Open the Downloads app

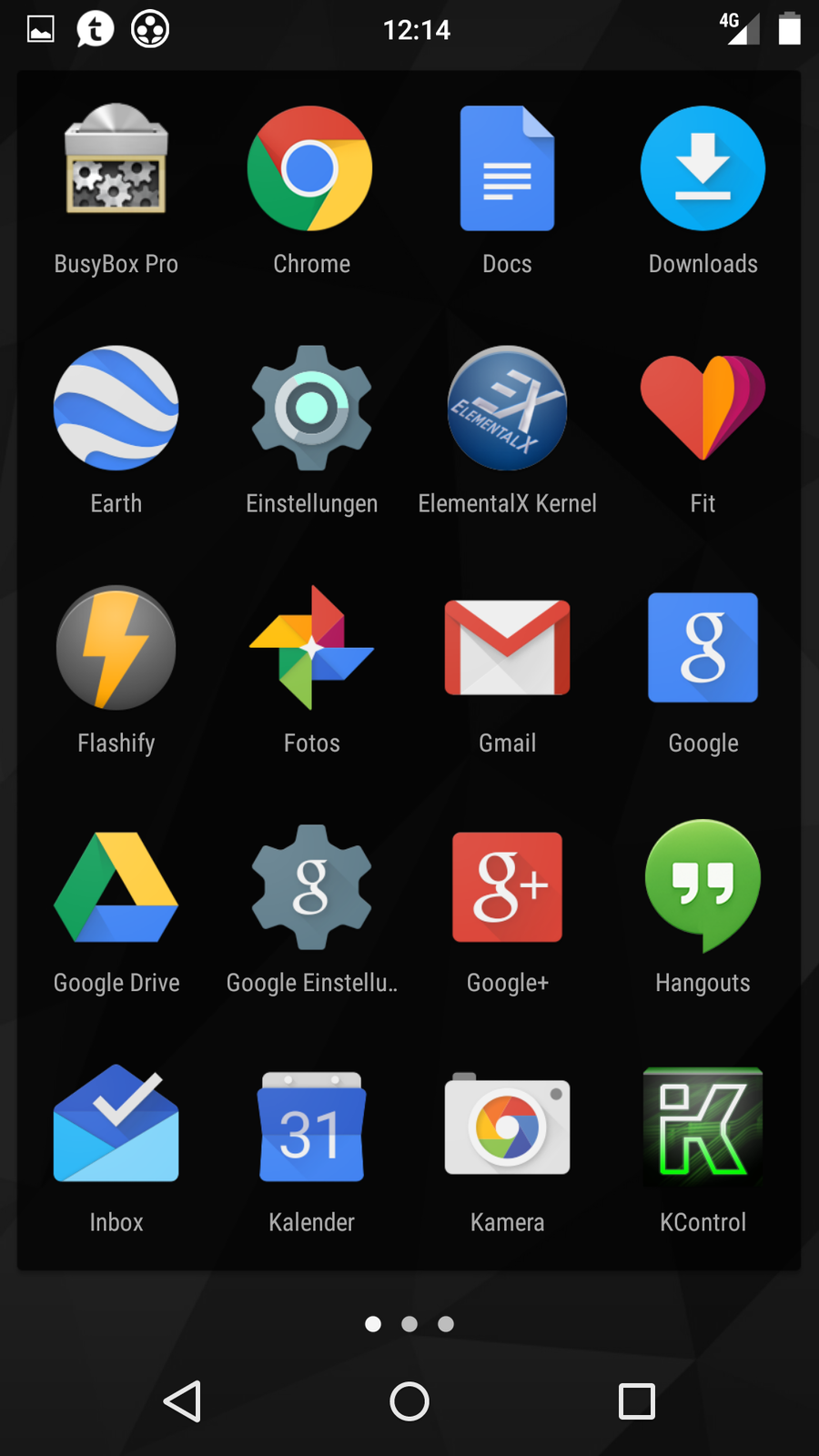click(x=703, y=169)
